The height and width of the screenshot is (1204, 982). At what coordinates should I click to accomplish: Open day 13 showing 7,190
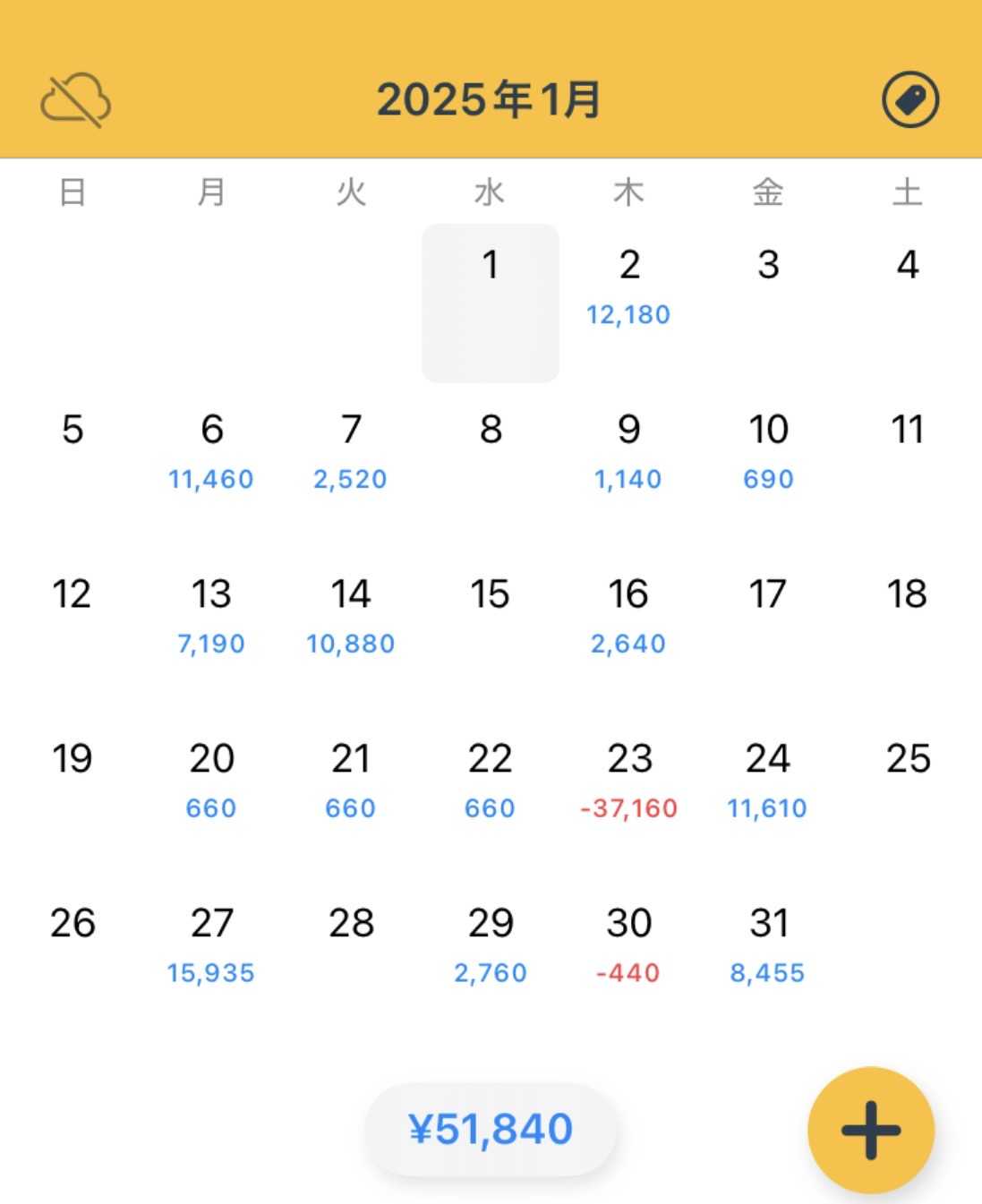click(211, 616)
